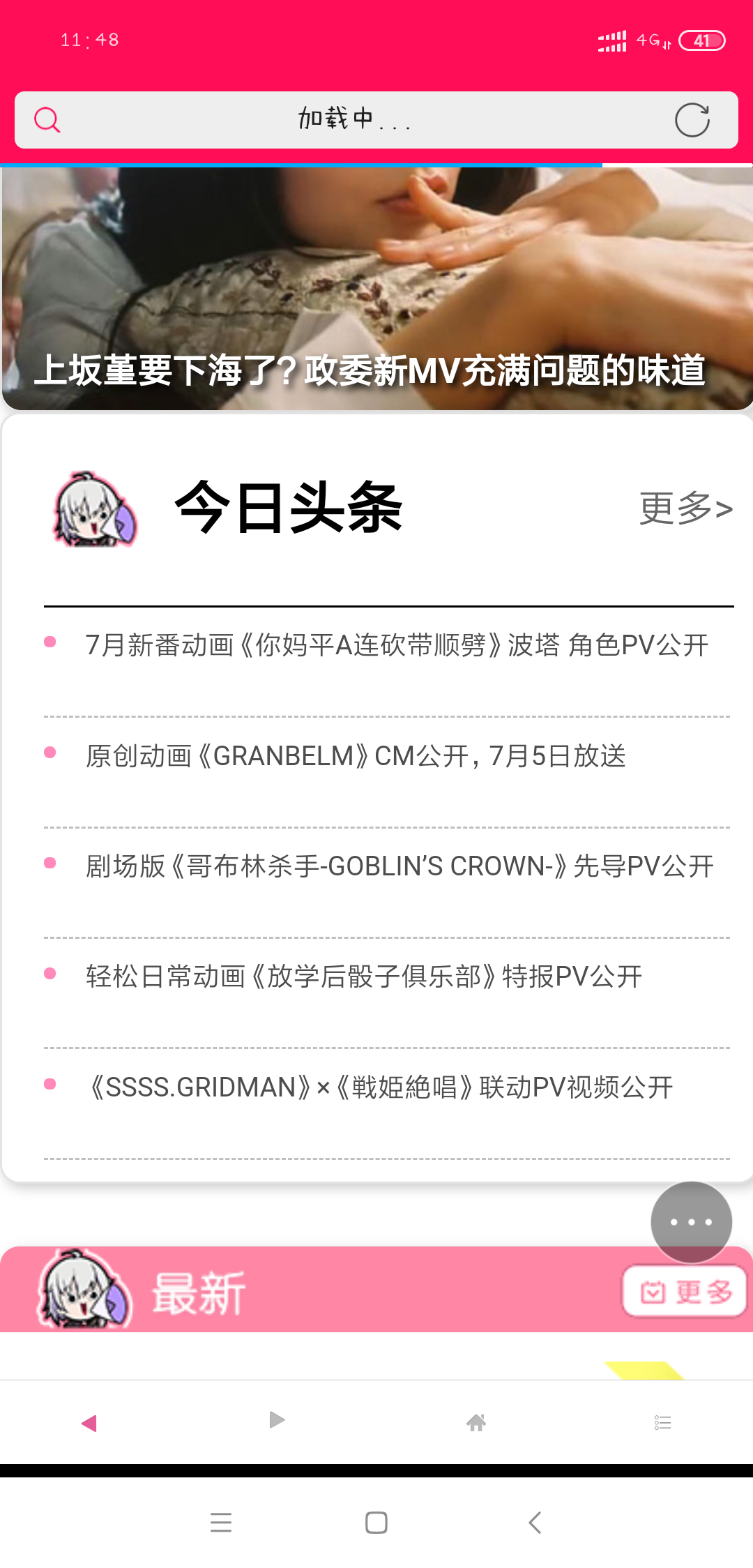Open recent apps from the navigation bar

tap(221, 1522)
